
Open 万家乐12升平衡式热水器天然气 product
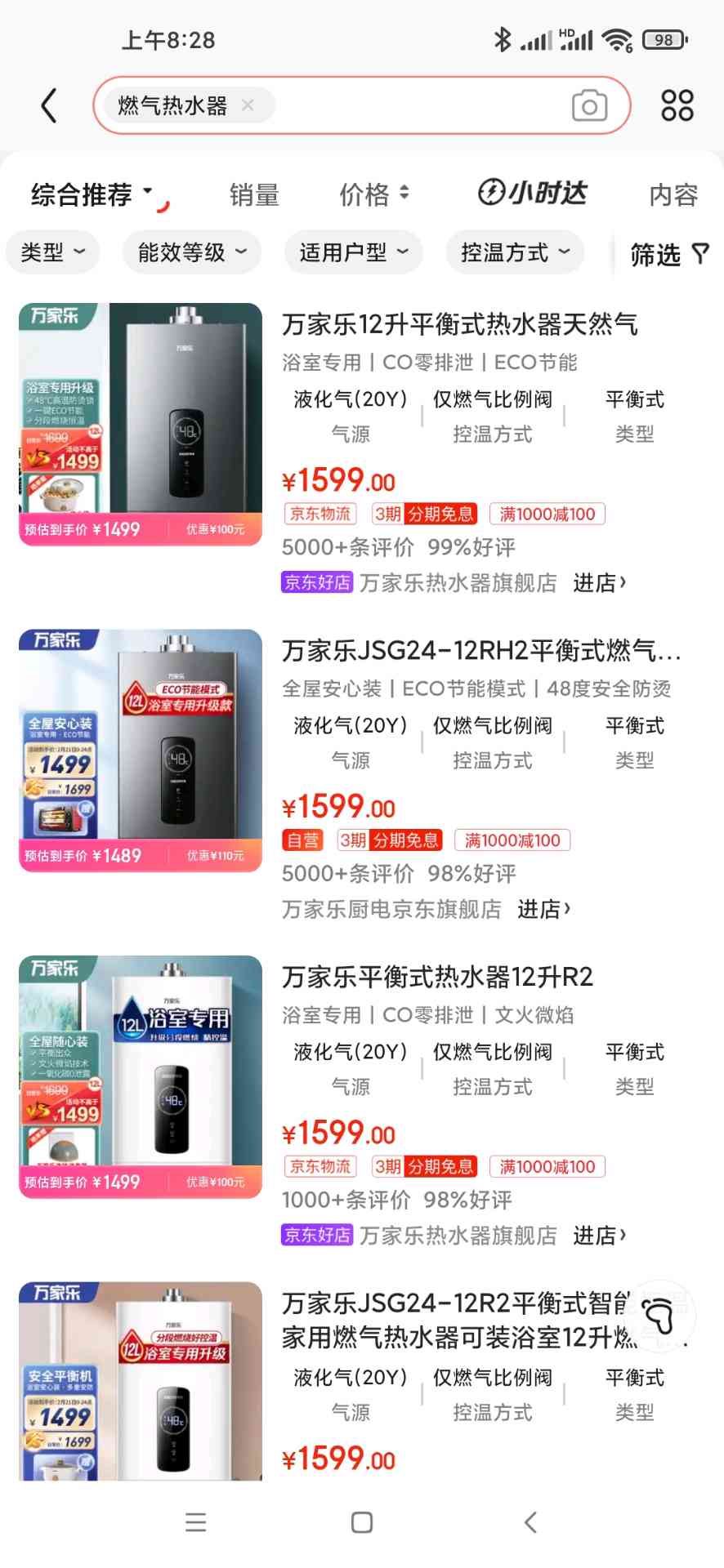459,324
